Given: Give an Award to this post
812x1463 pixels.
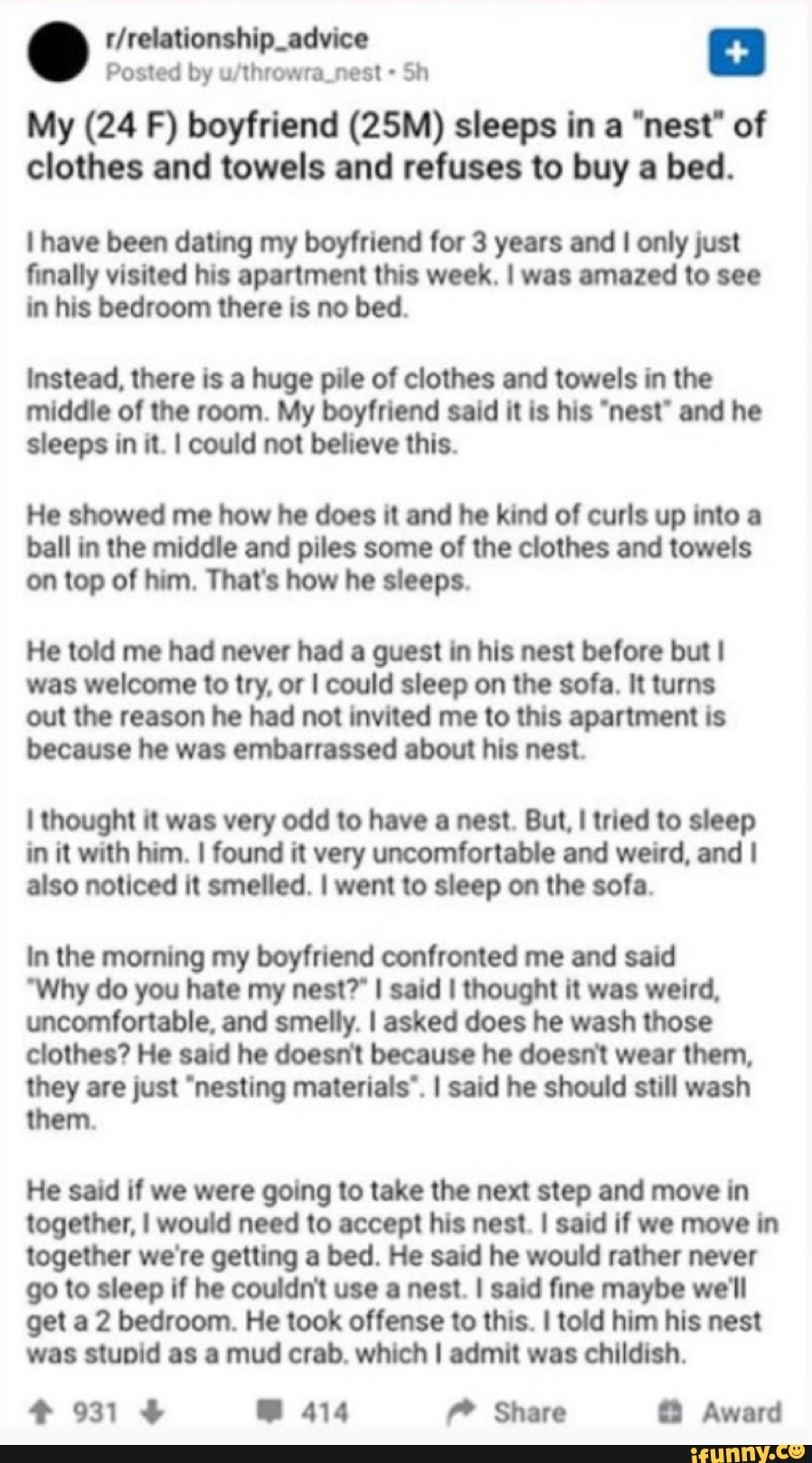Looking at the screenshot, I should [722, 1412].
